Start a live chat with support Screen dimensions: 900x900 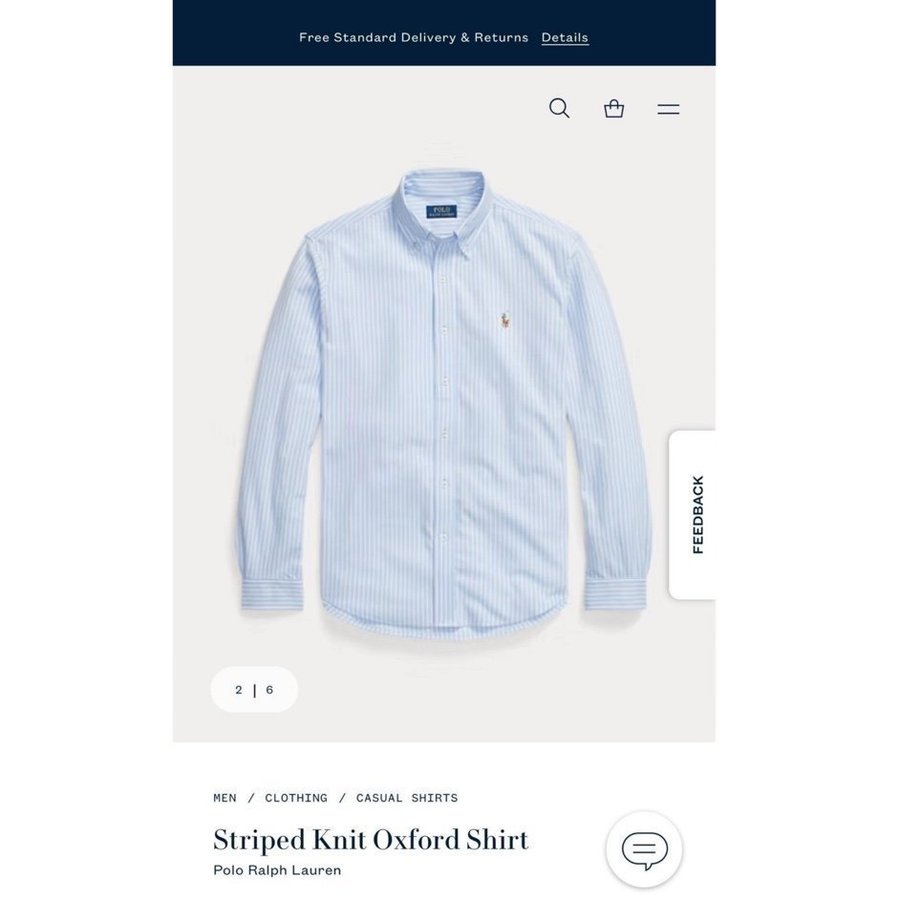[x=644, y=850]
